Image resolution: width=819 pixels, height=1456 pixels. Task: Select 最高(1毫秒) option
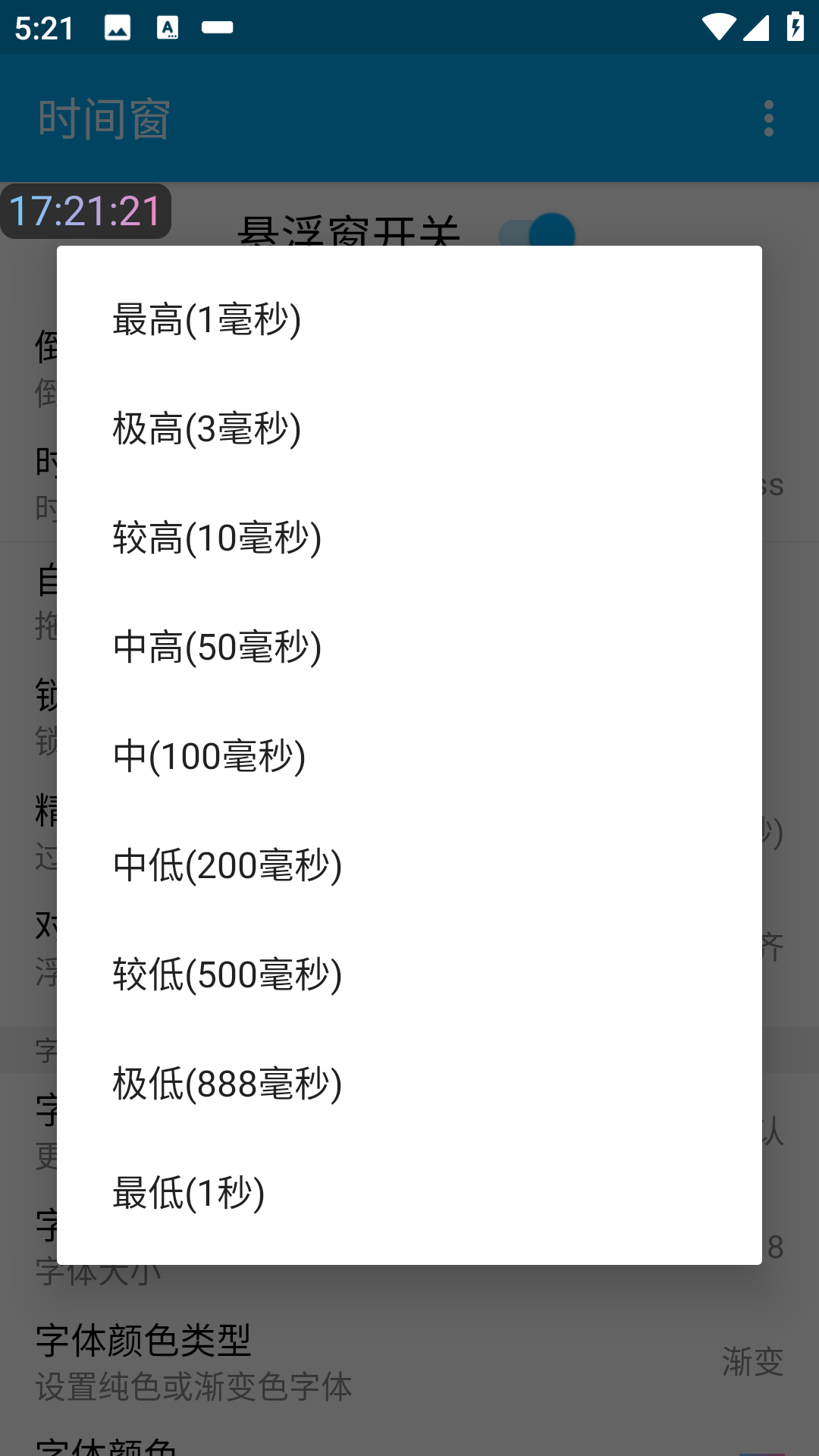(x=206, y=319)
